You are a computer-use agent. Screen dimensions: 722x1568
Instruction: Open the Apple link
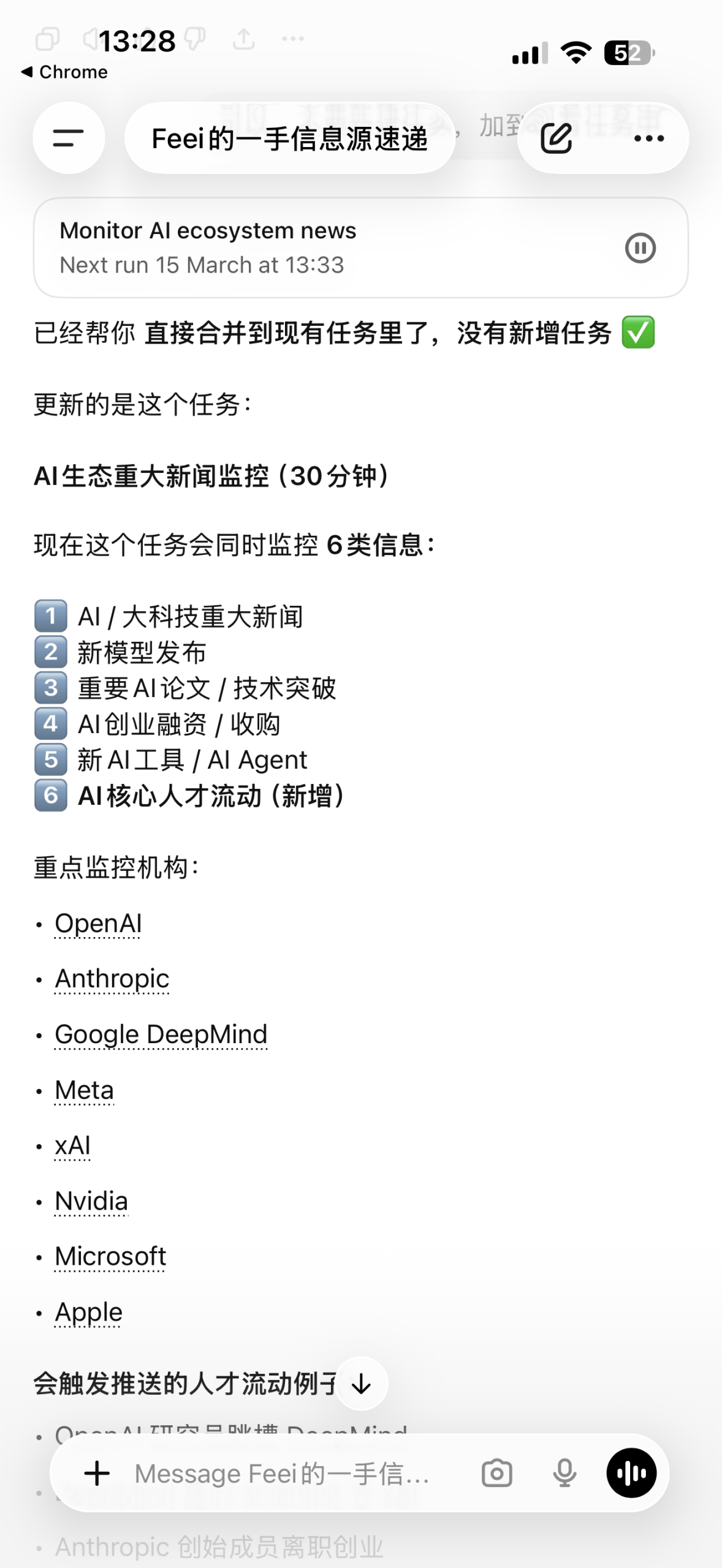point(88,1311)
